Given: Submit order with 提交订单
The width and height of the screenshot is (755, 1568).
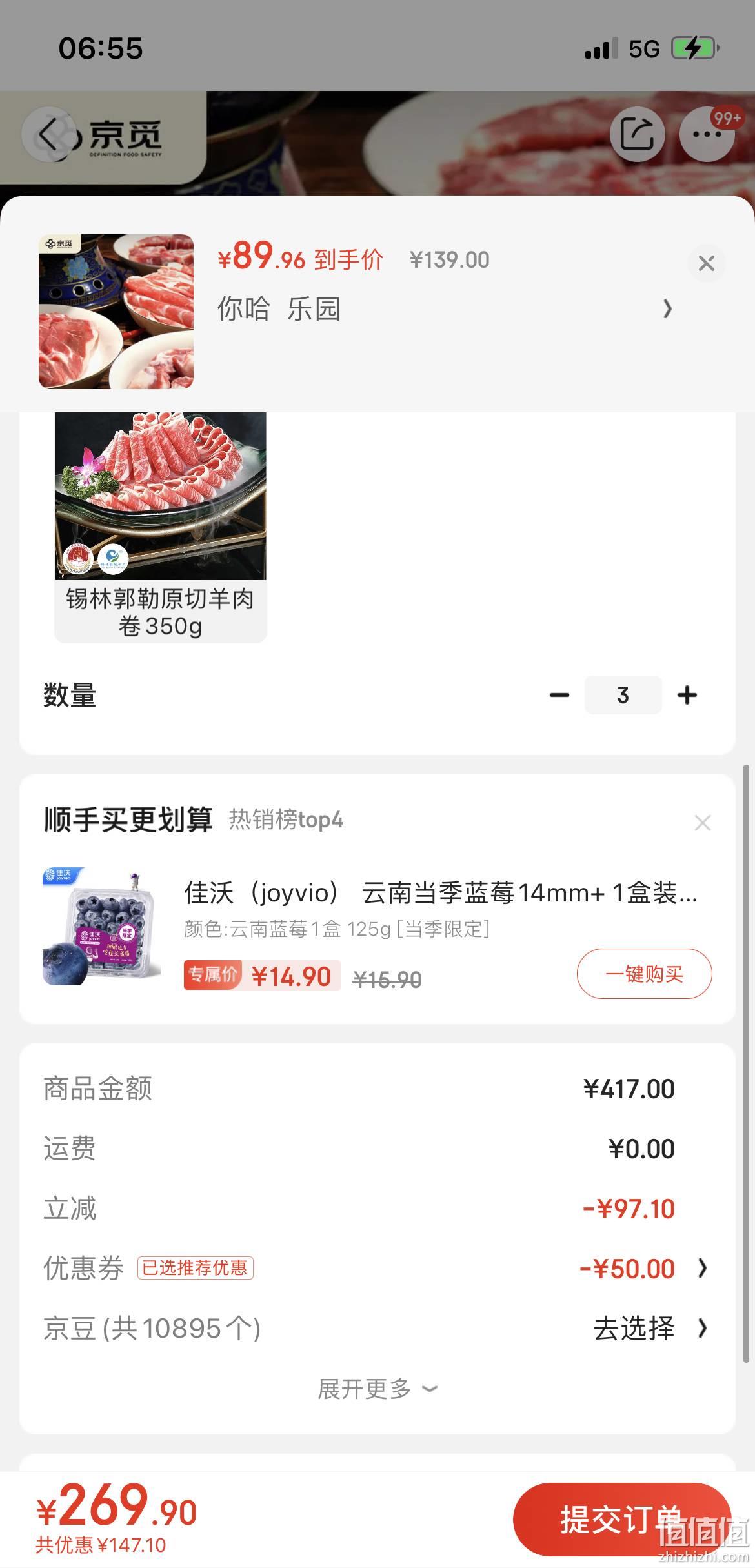Looking at the screenshot, I should 622,1520.
